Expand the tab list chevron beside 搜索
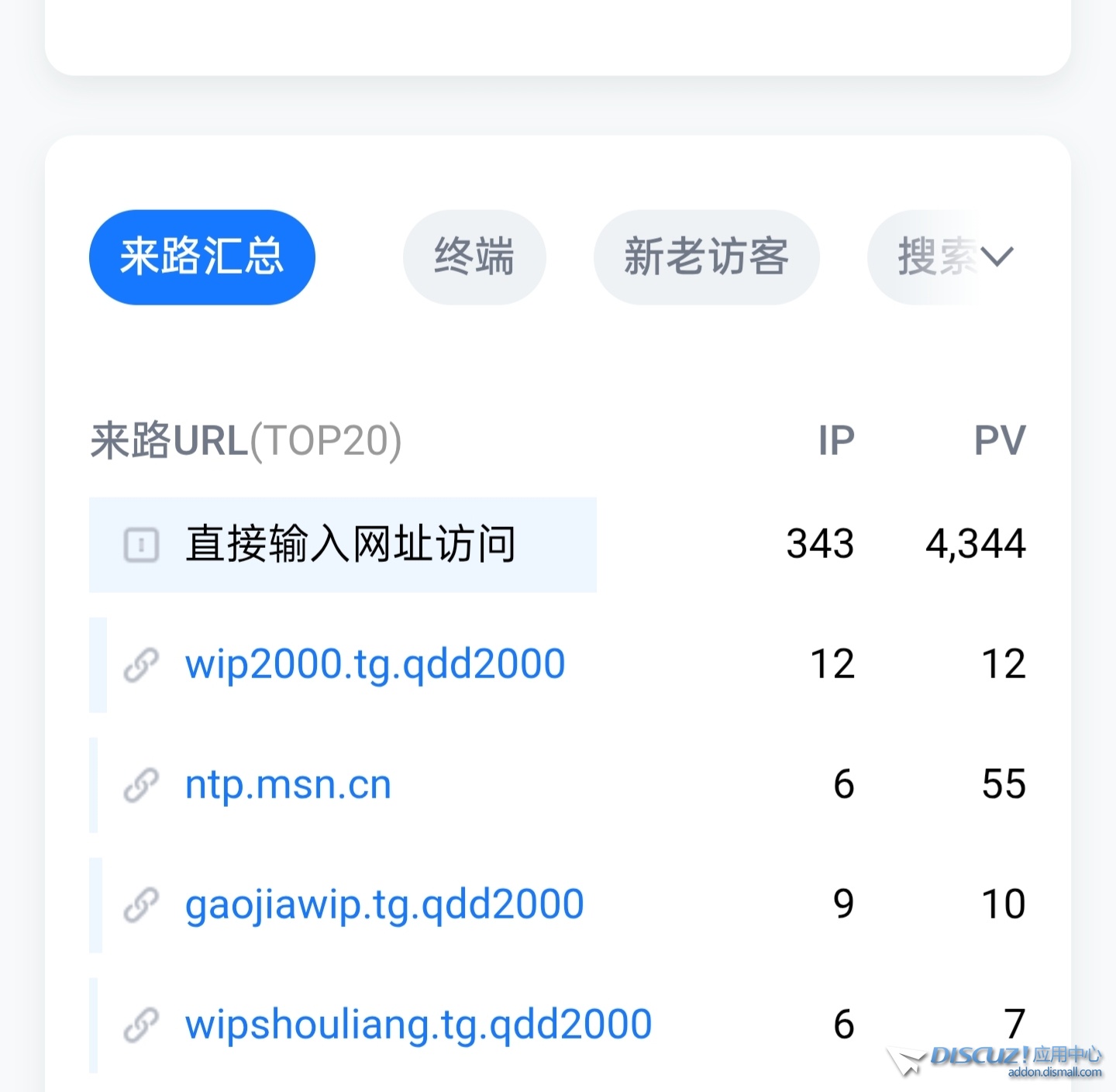 997,257
